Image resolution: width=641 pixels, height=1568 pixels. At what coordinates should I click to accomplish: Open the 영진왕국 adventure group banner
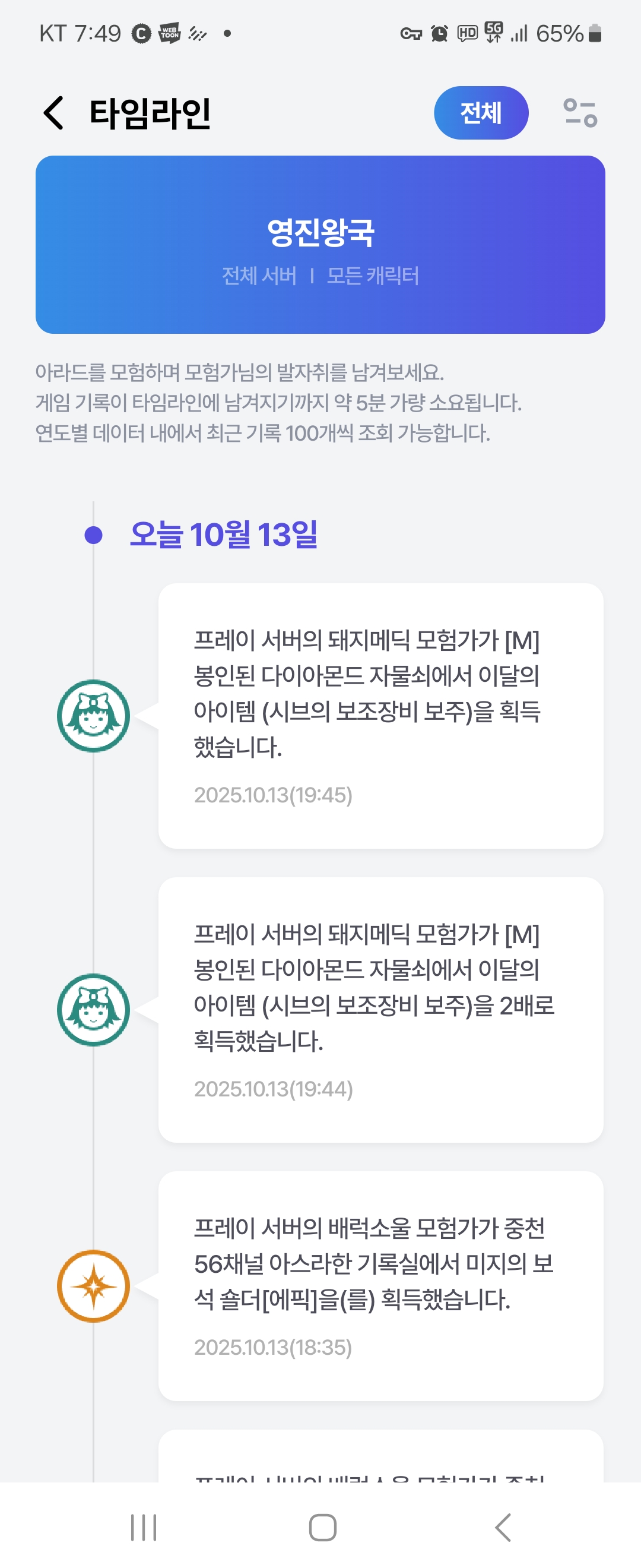coord(320,245)
